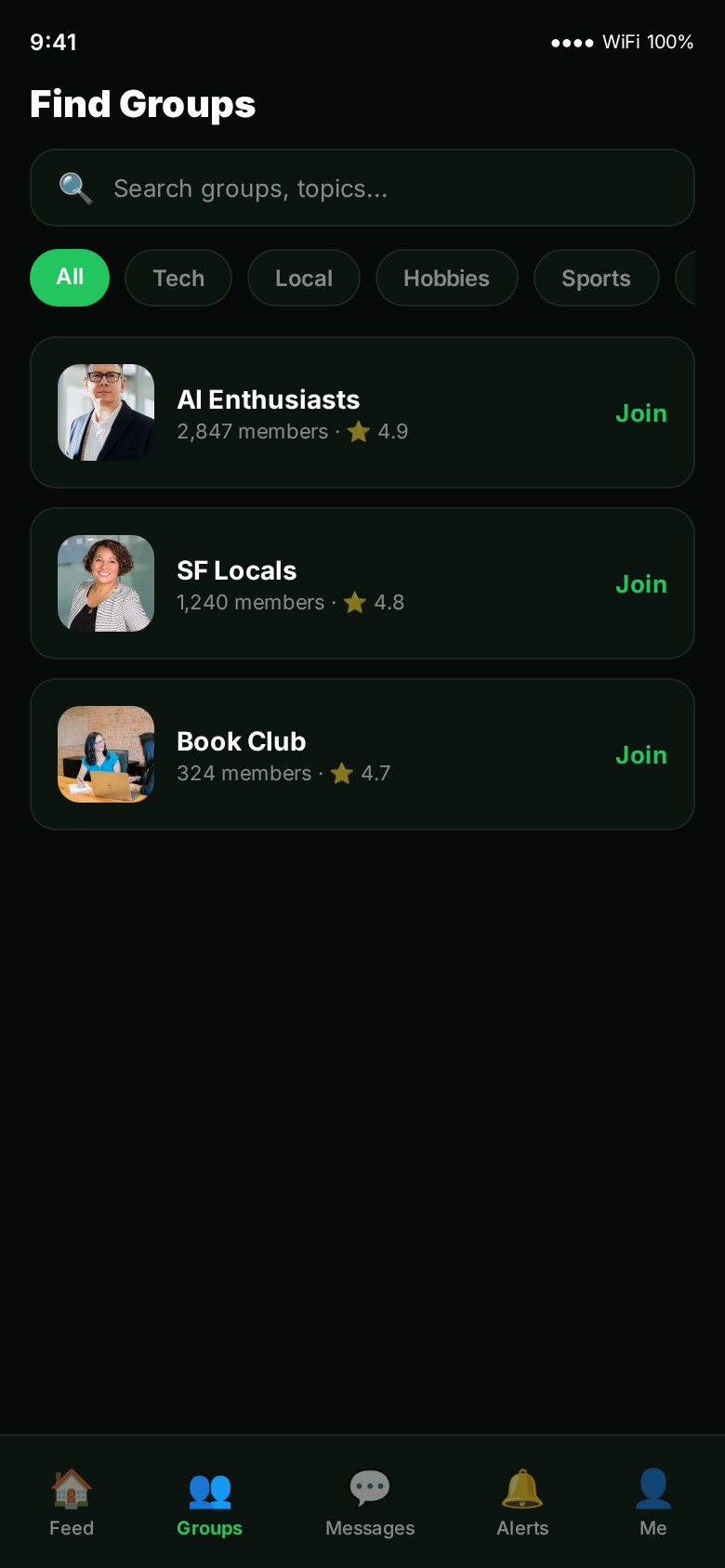This screenshot has height=1568, width=725.
Task: Show Hobbies groups
Action: point(446,278)
